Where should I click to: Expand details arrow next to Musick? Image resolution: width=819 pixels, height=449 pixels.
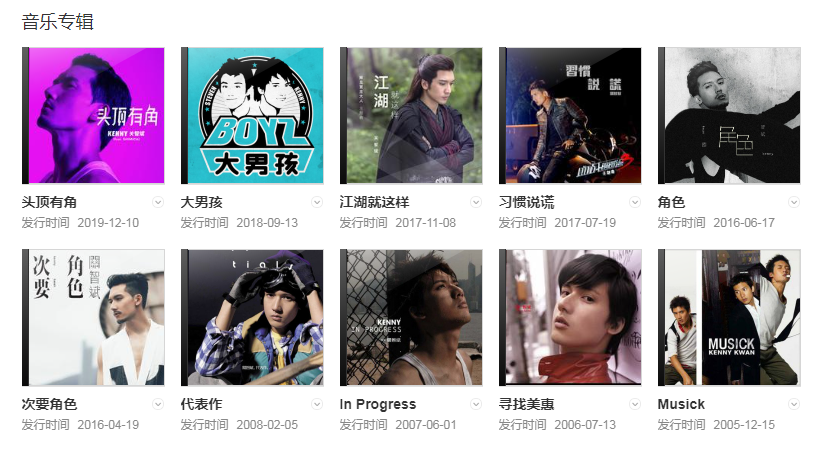(x=794, y=404)
